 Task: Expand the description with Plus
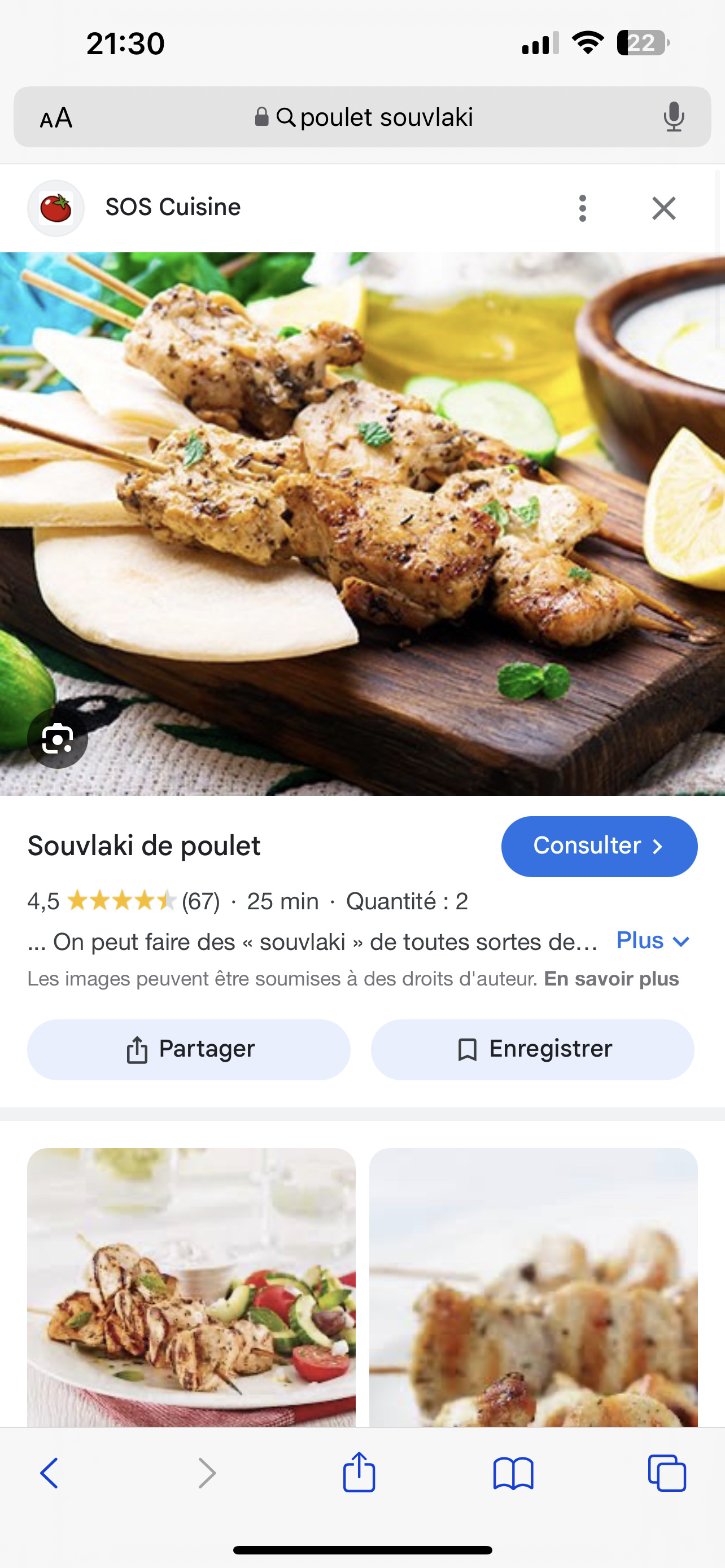[653, 941]
